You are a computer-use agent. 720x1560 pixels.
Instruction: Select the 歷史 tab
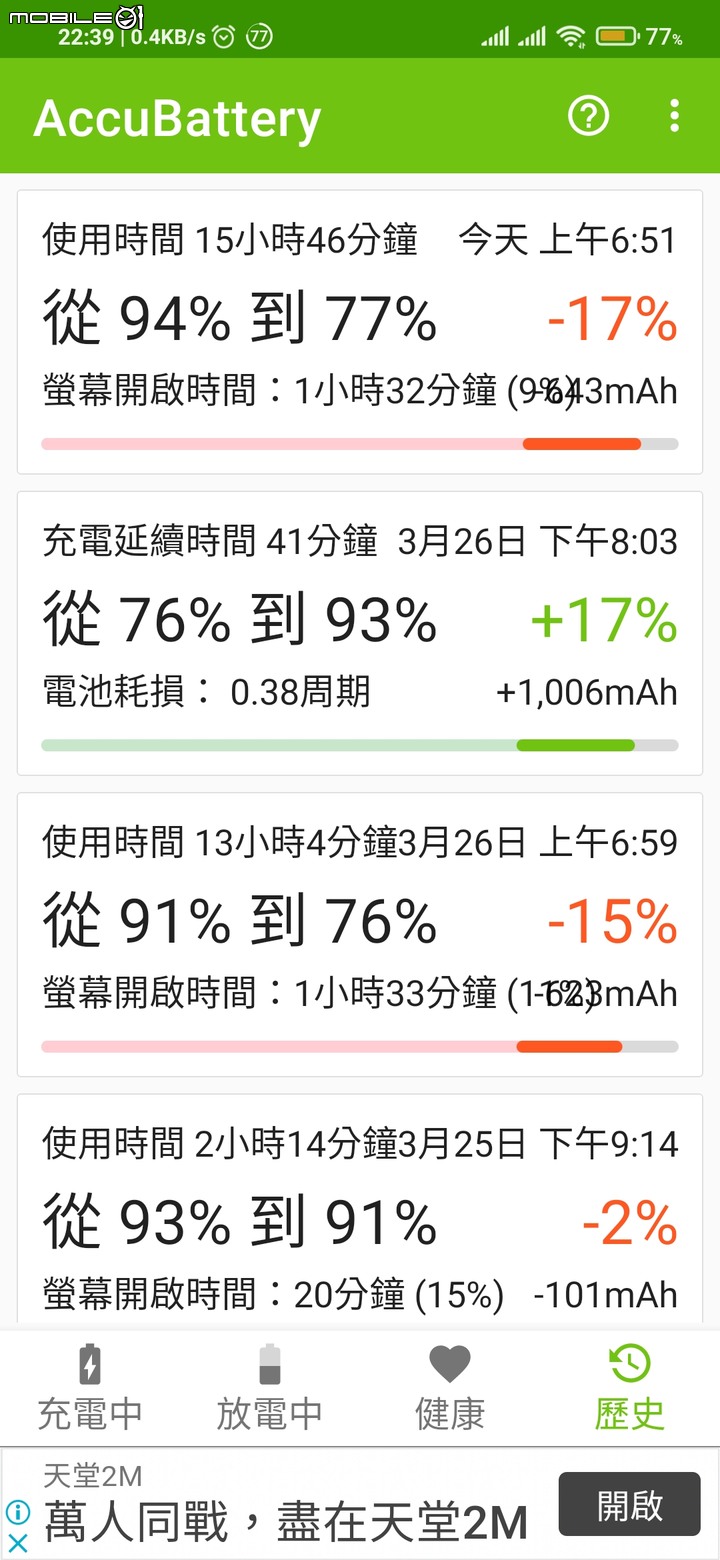[630, 1388]
